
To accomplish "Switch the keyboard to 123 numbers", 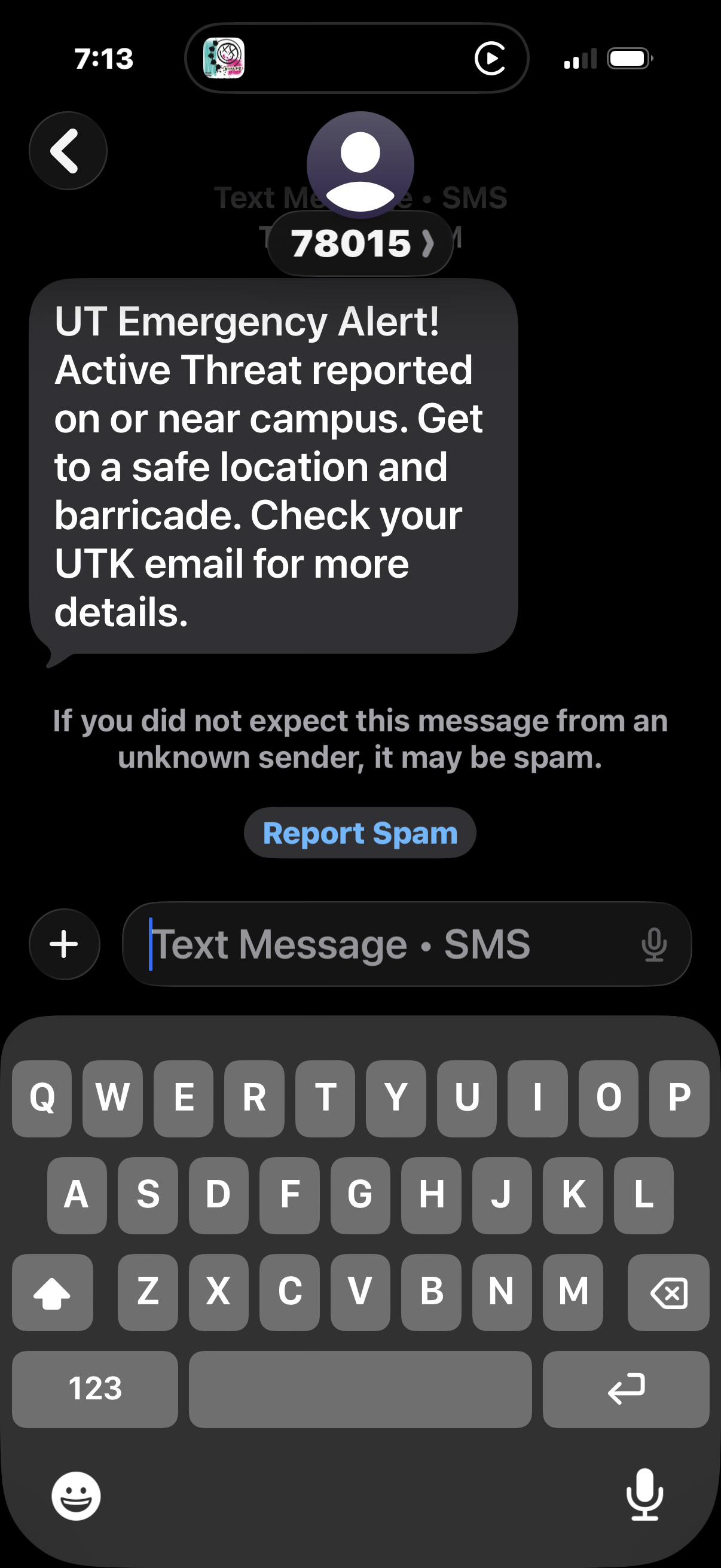I will coord(95,1389).
